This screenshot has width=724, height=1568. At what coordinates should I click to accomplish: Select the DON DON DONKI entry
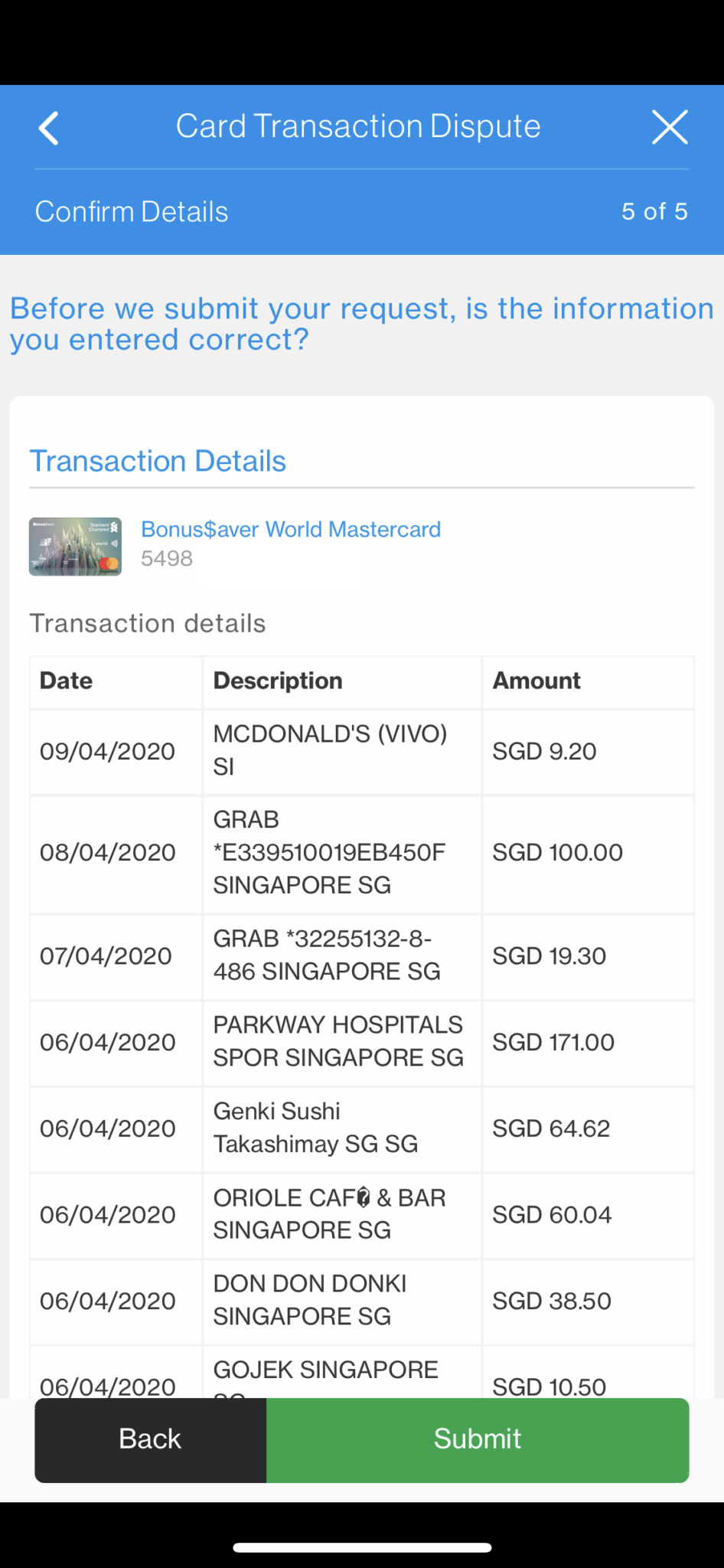pyautogui.click(x=341, y=1300)
